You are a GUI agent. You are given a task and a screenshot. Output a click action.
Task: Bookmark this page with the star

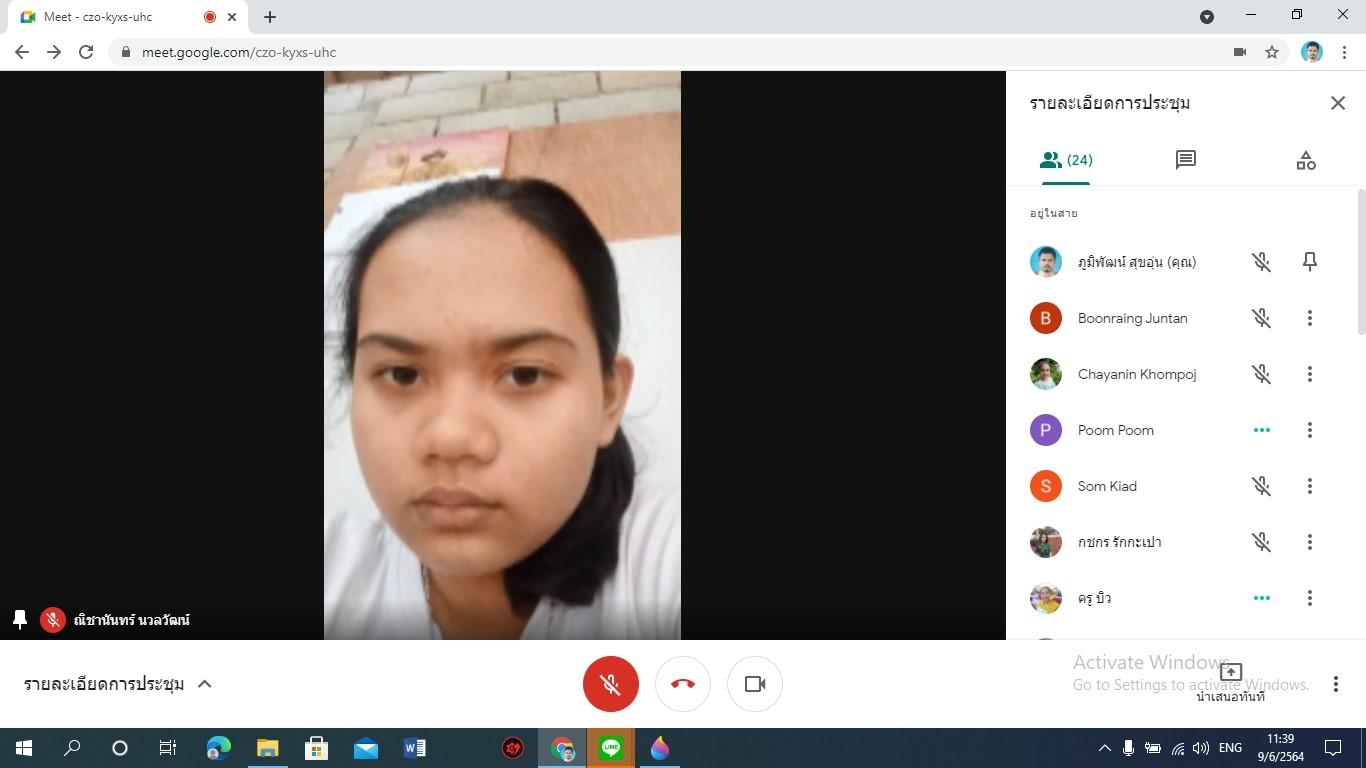click(x=1272, y=52)
